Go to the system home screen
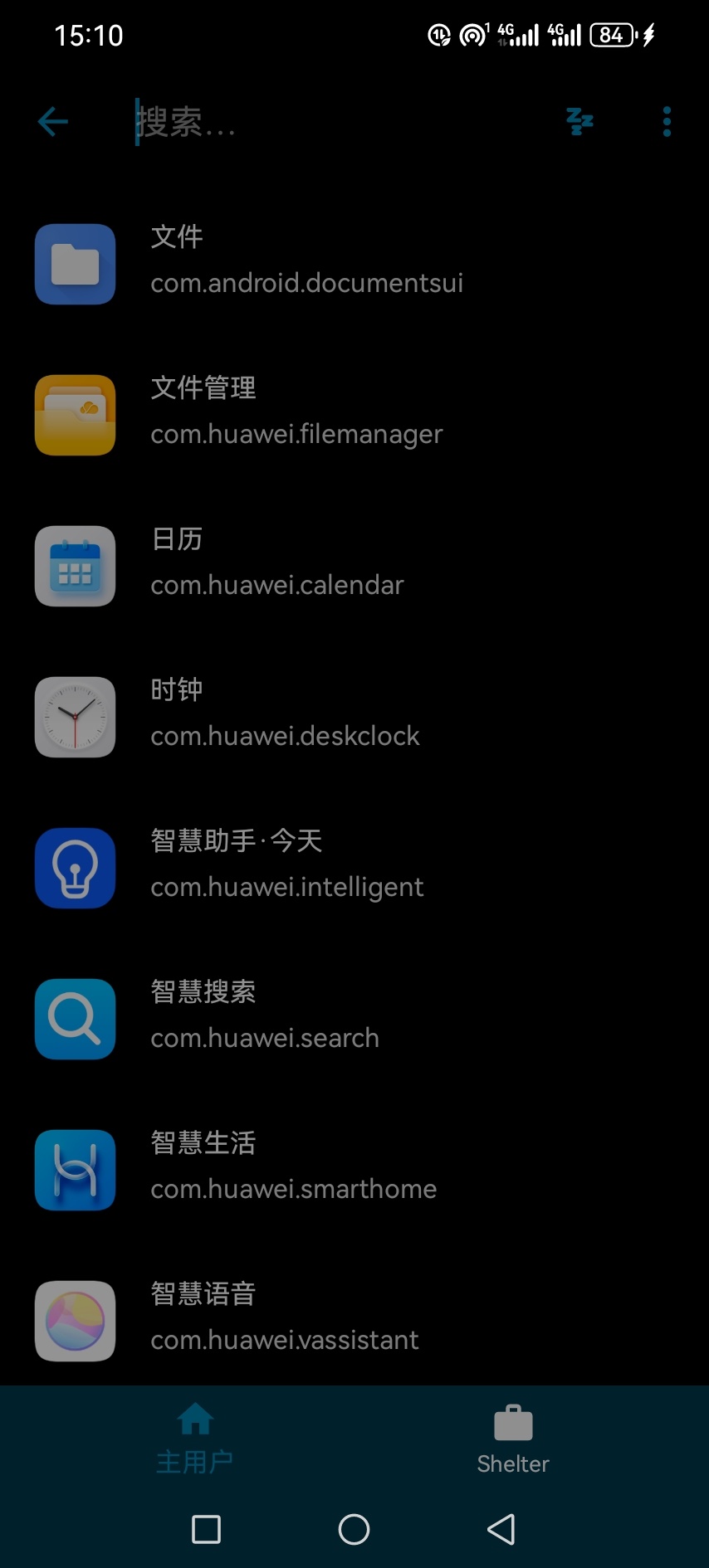Viewport: 709px width, 1568px height. click(x=354, y=1529)
